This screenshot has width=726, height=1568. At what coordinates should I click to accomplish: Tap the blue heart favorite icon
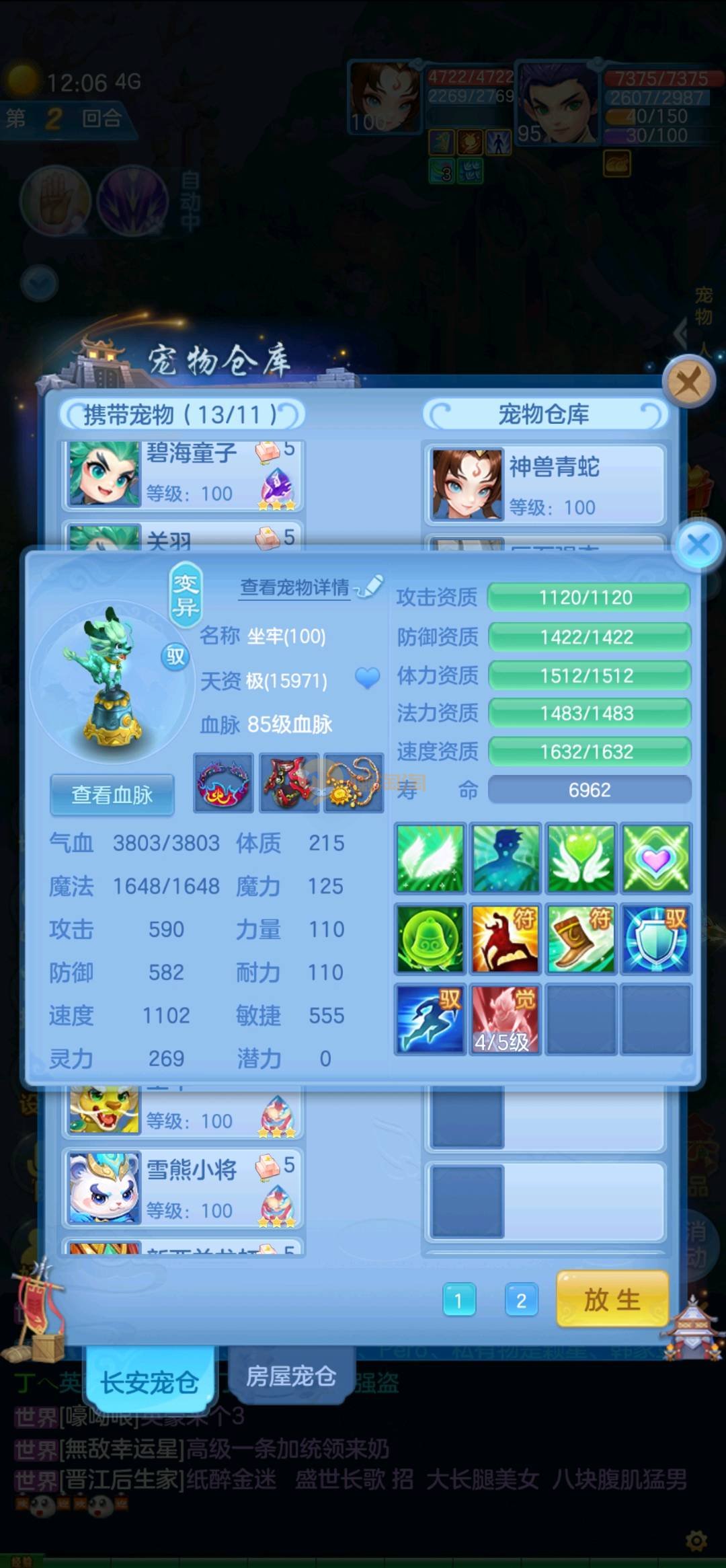[367, 677]
